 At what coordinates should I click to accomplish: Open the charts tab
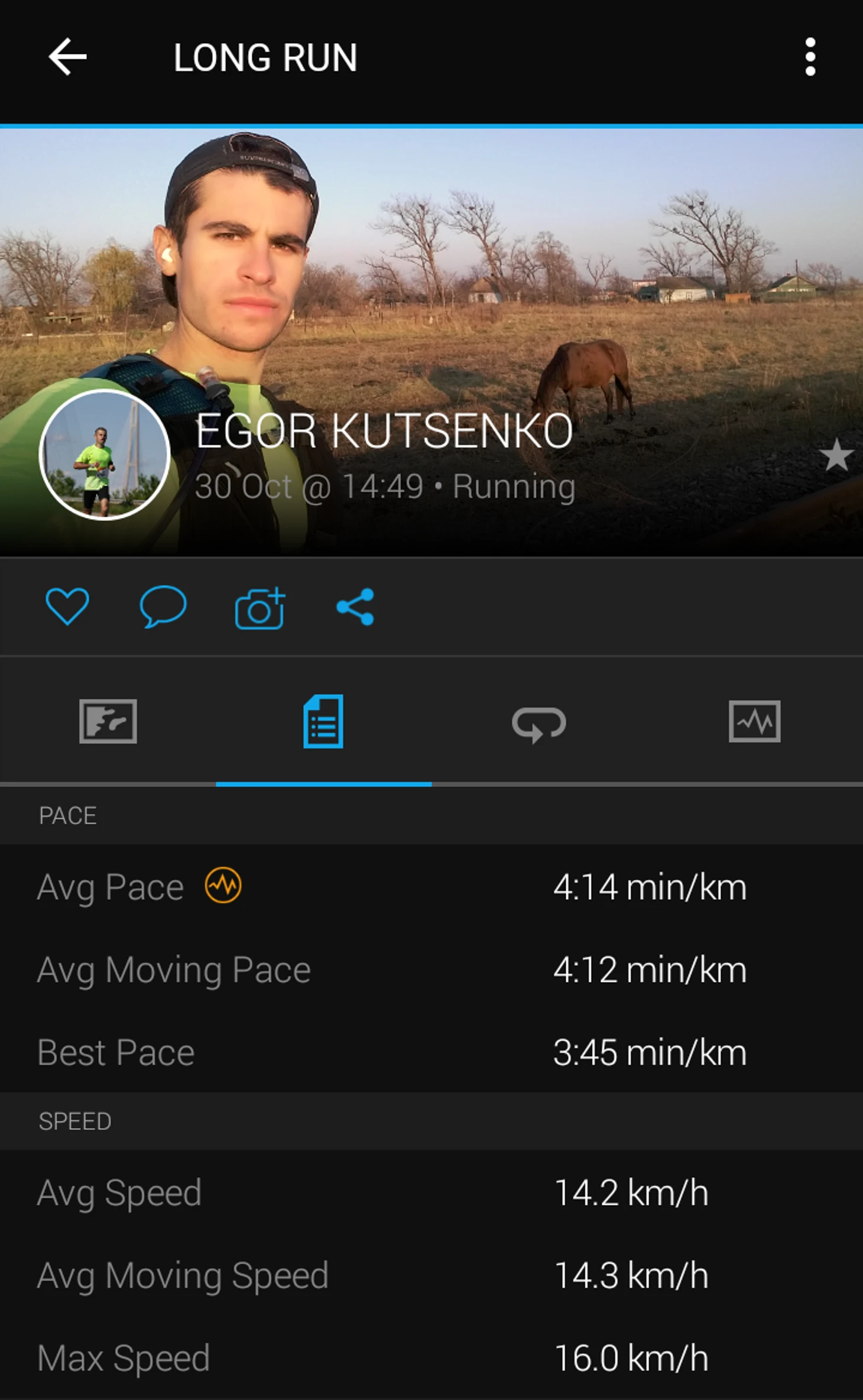754,721
